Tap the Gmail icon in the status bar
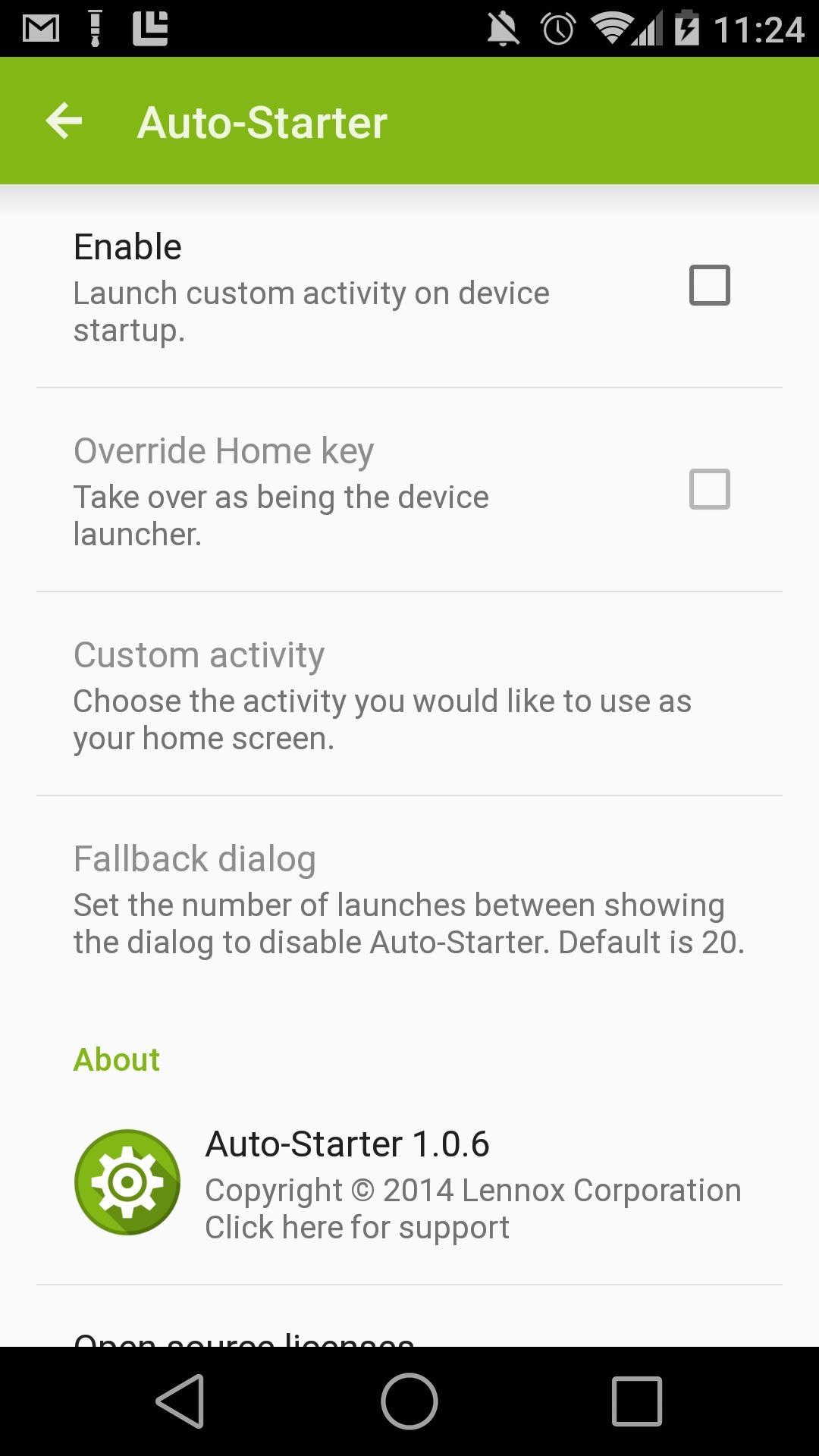 39,30
